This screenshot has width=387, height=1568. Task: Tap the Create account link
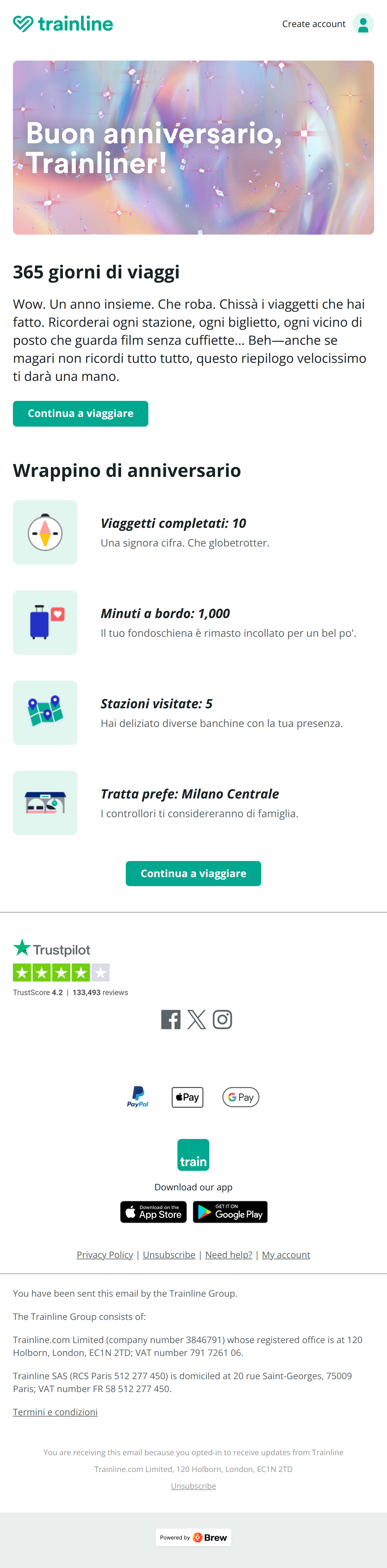(313, 24)
